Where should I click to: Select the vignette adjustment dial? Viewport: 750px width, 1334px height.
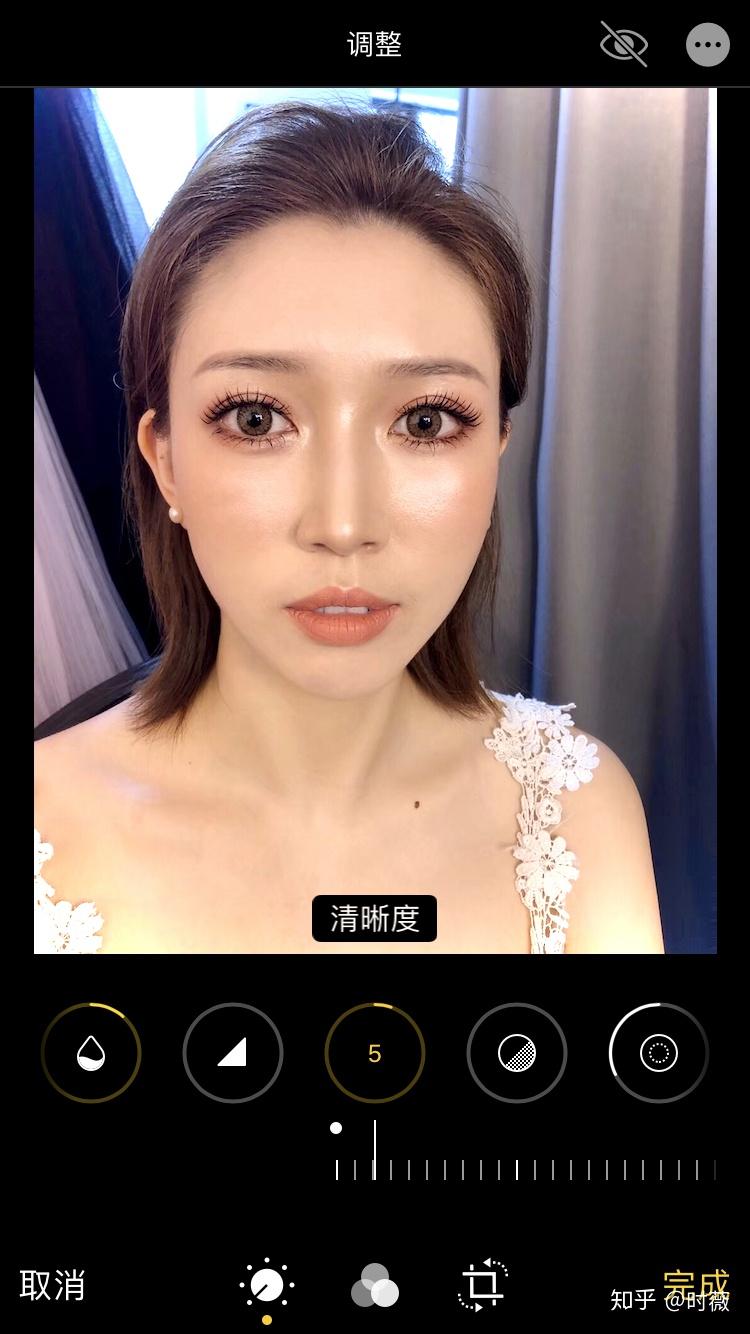pyautogui.click(x=658, y=1052)
